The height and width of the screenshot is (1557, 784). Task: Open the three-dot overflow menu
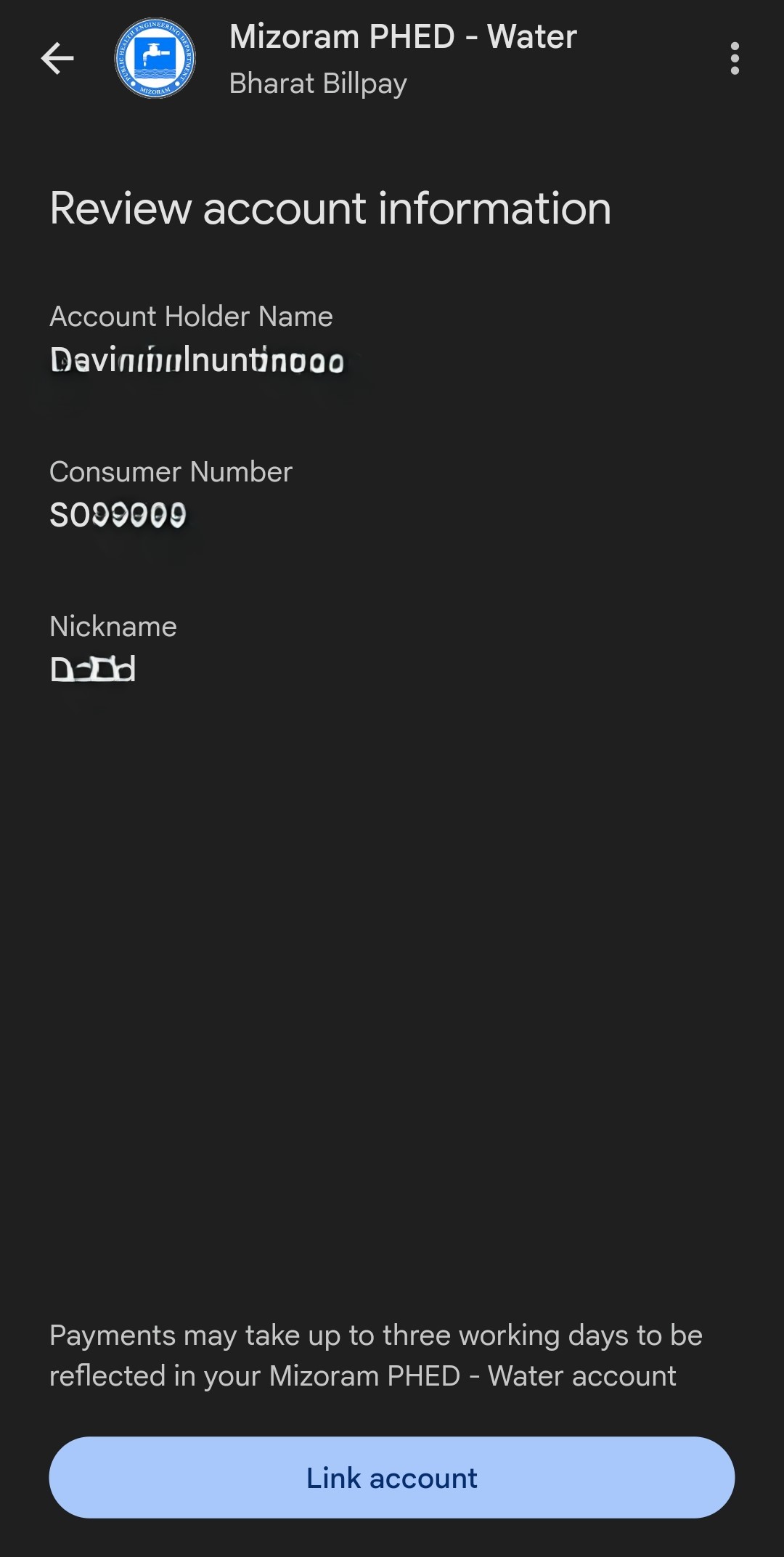[735, 58]
